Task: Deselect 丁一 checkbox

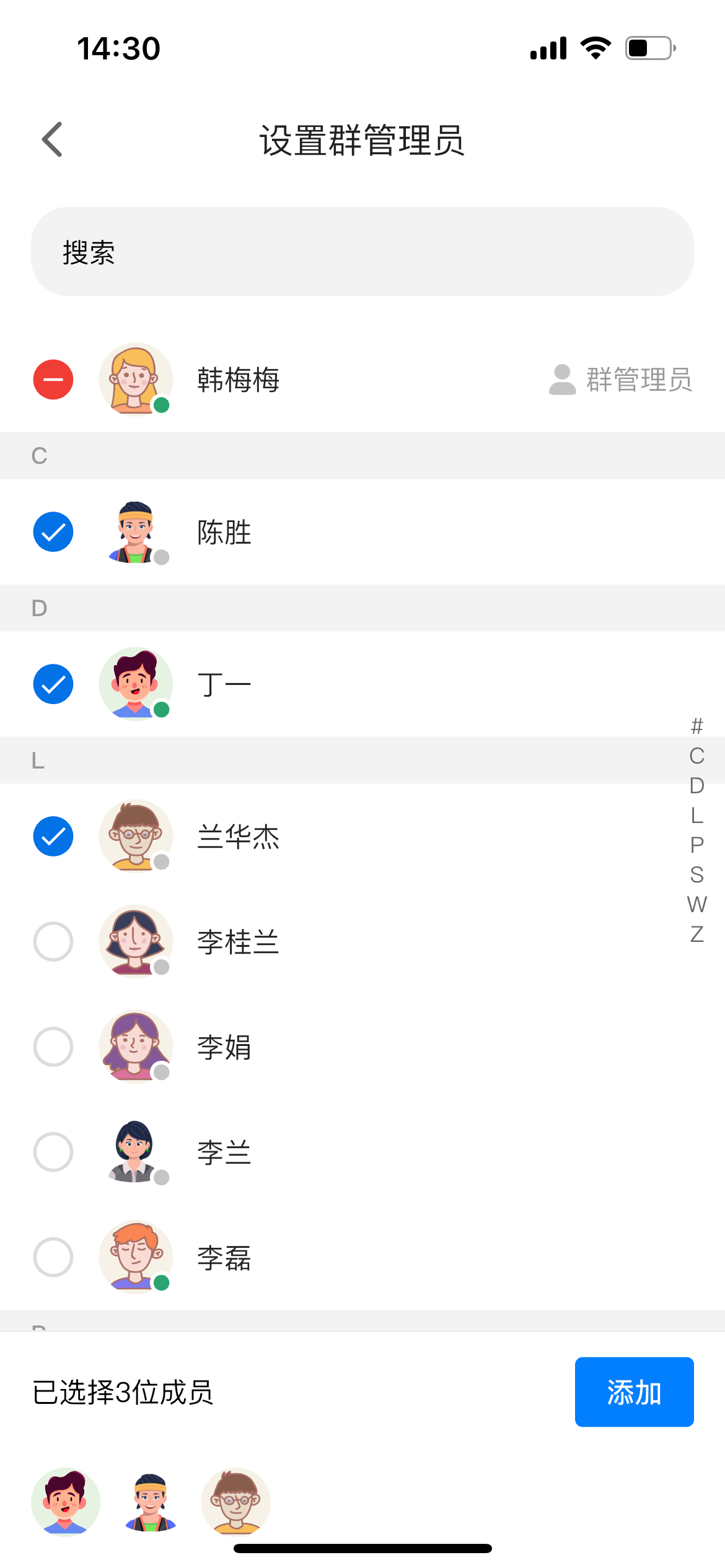Action: coord(53,684)
